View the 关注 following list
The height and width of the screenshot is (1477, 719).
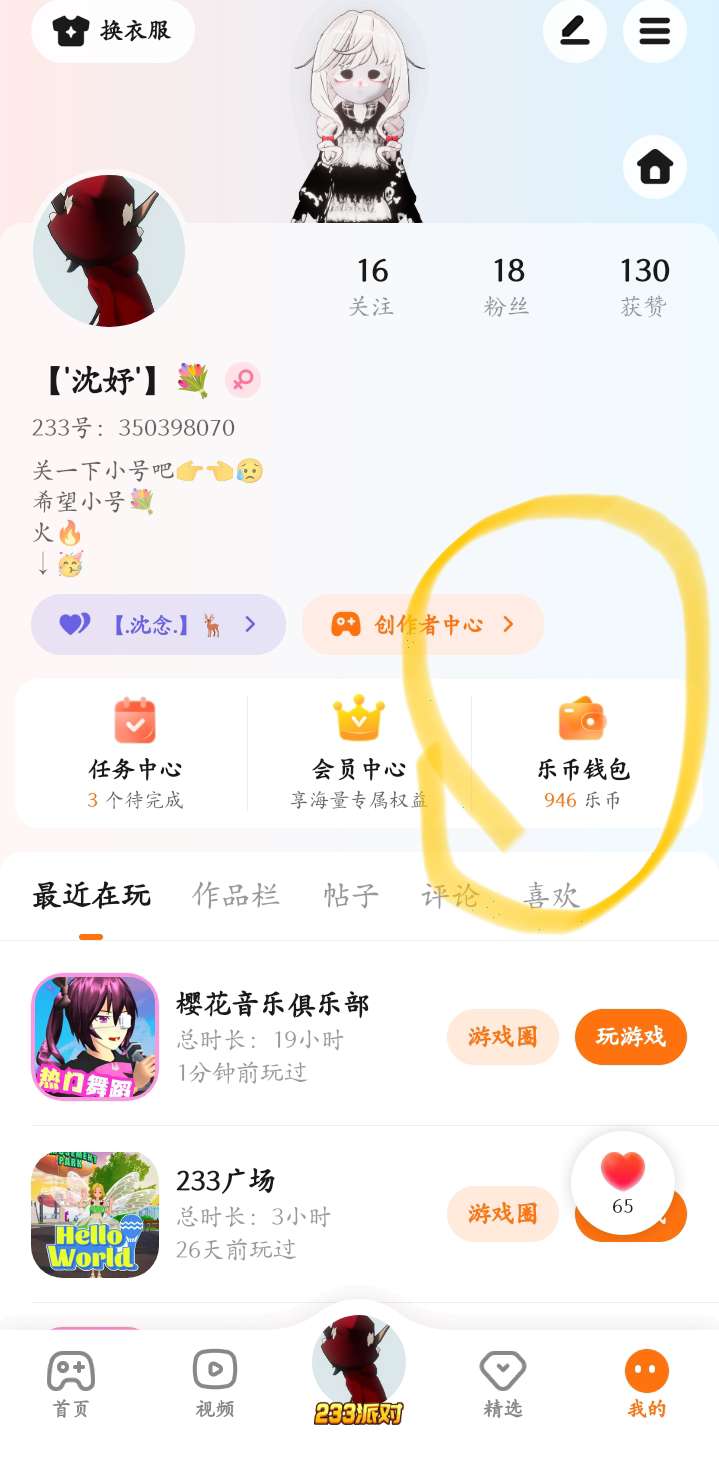pyautogui.click(x=372, y=286)
